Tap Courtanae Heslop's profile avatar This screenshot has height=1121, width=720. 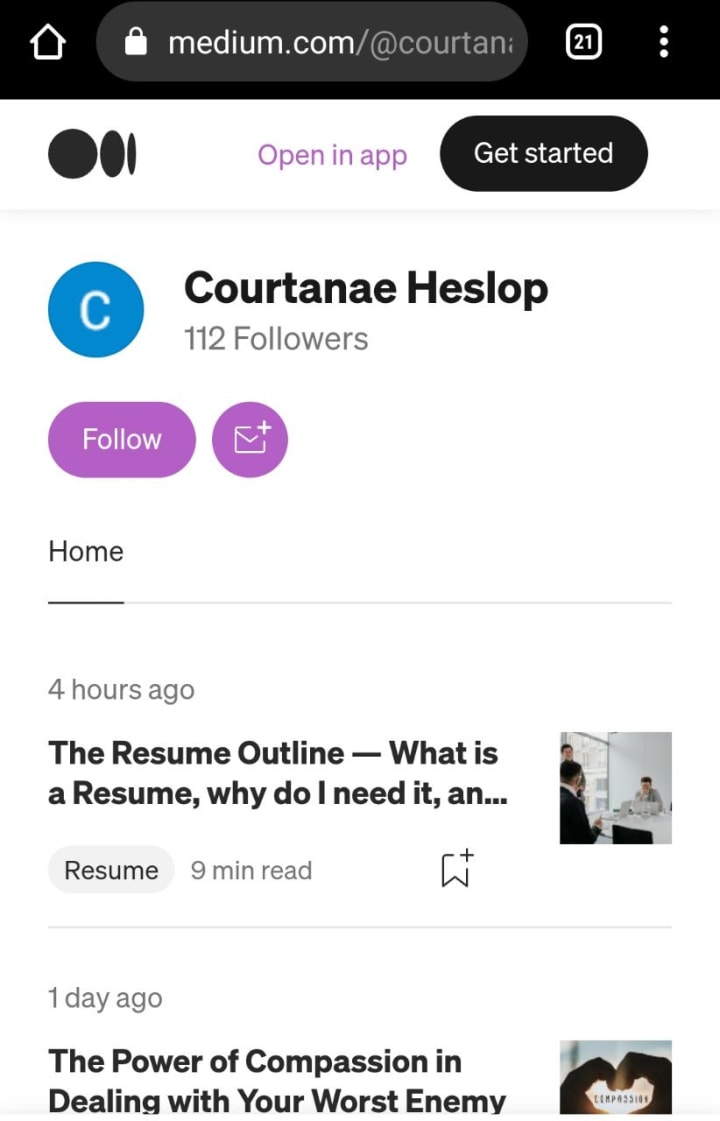pyautogui.click(x=96, y=310)
